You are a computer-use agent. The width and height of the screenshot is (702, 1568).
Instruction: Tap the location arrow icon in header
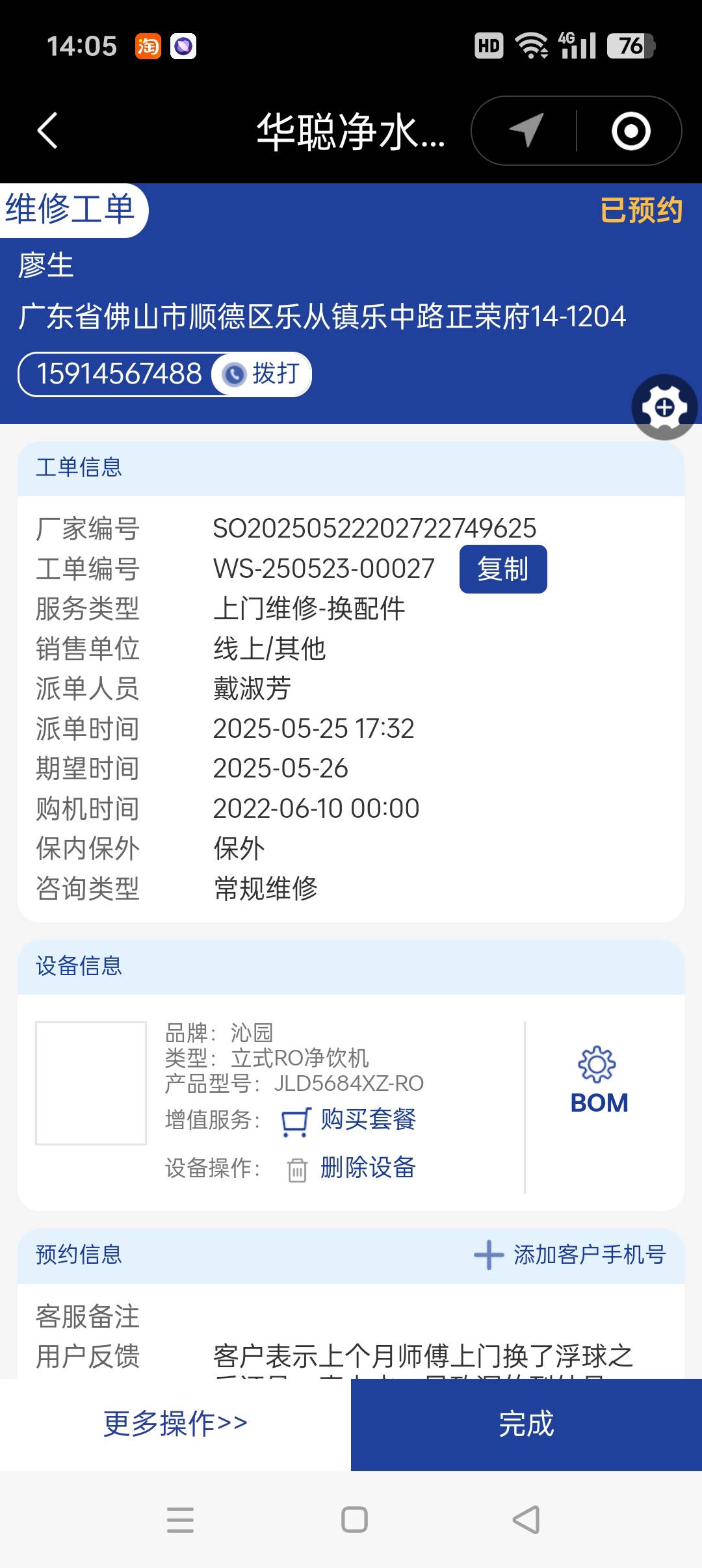526,131
